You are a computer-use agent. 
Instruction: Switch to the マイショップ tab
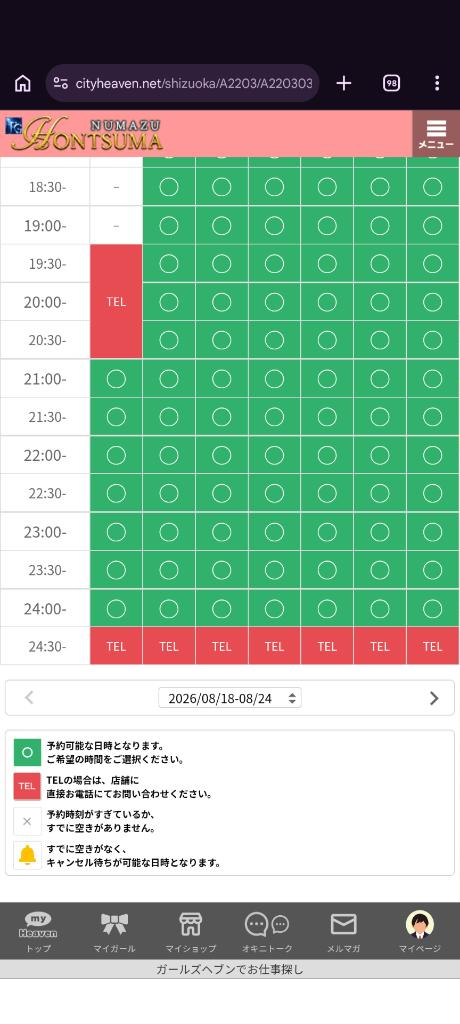tap(191, 932)
